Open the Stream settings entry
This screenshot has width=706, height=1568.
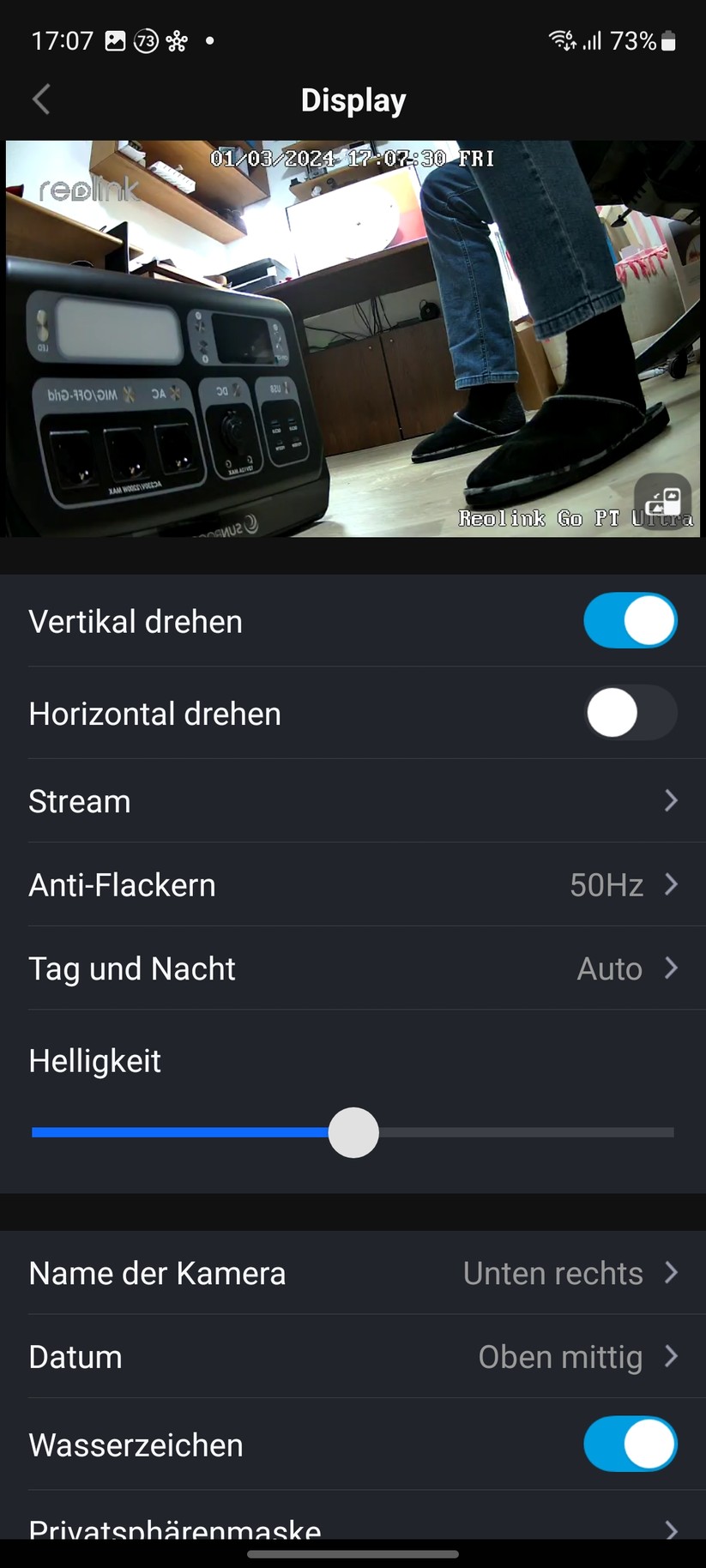[x=353, y=800]
